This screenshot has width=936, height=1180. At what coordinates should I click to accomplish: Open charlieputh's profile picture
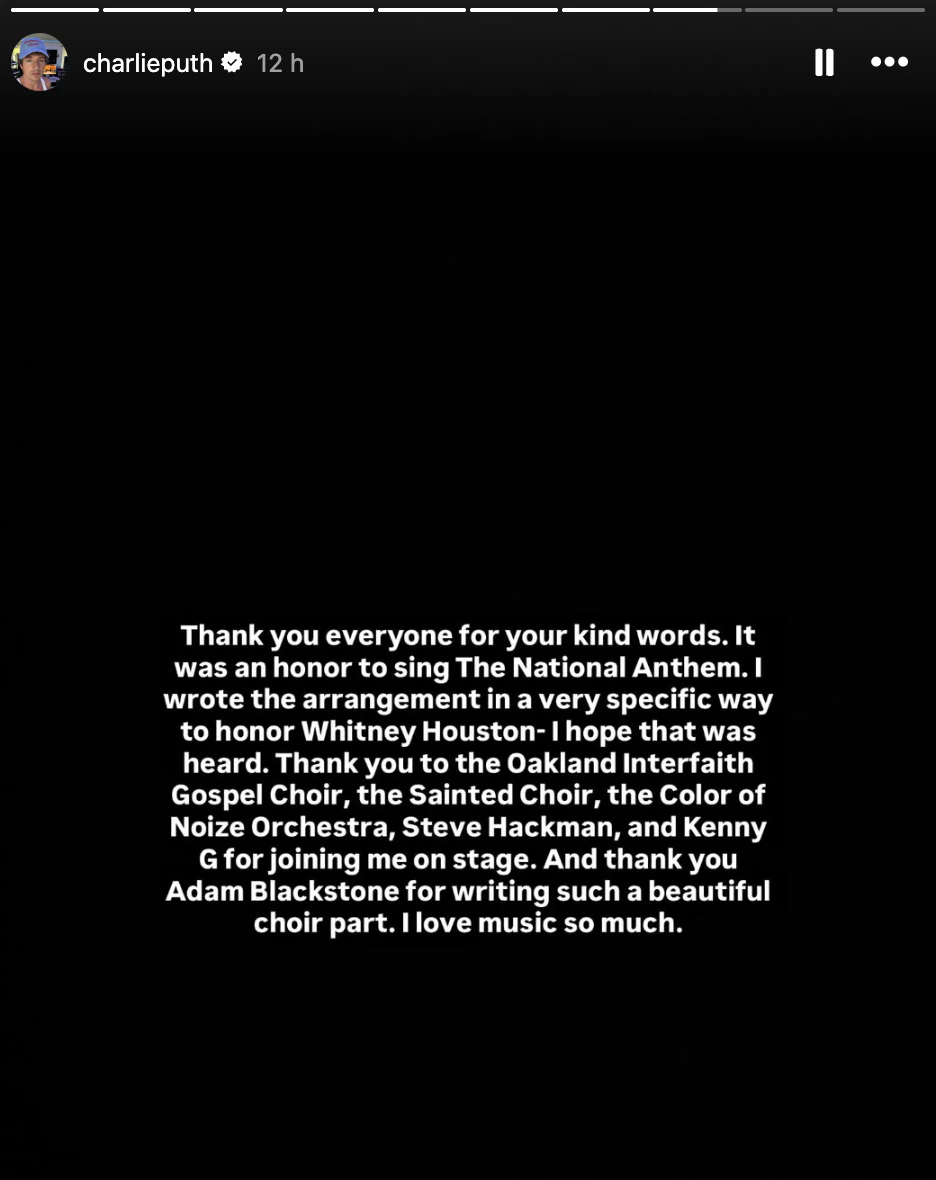click(39, 63)
